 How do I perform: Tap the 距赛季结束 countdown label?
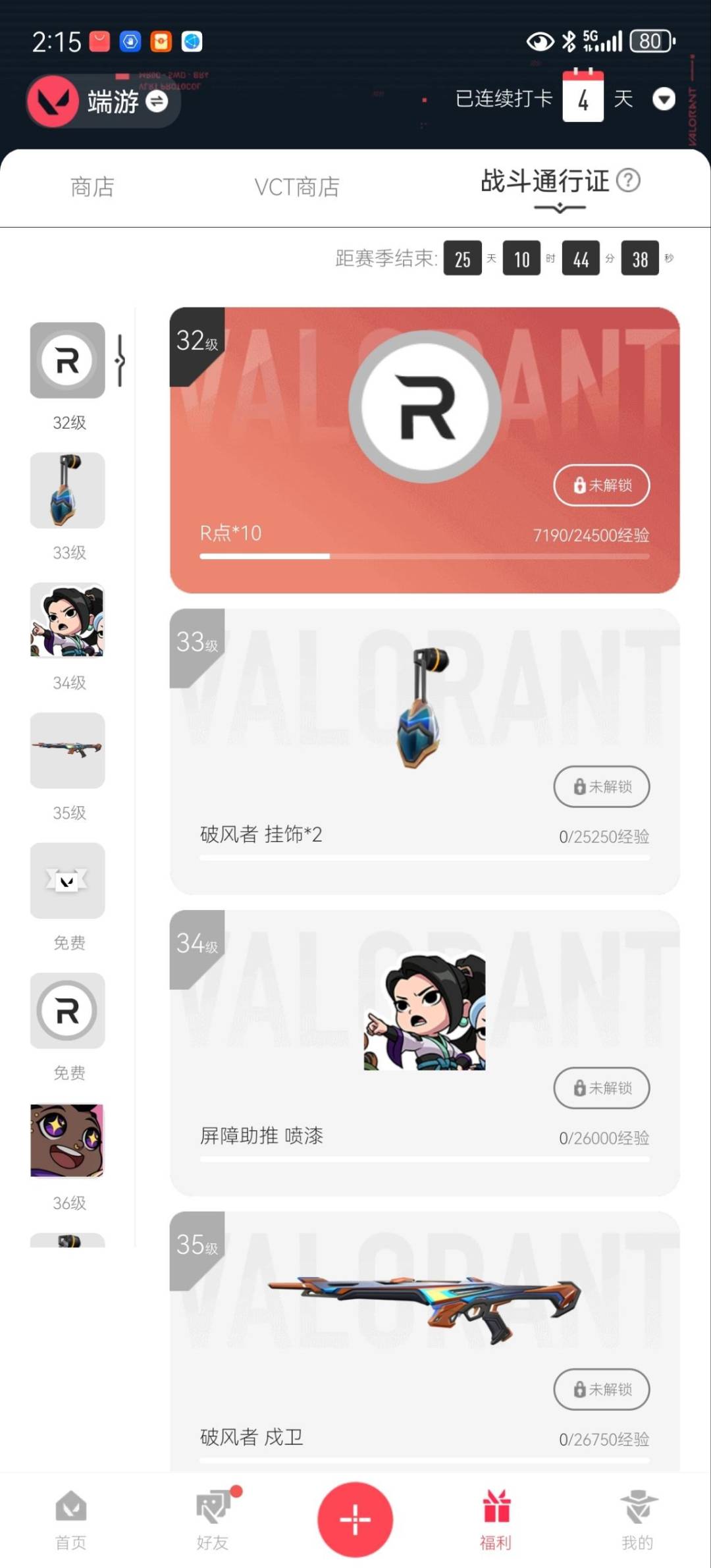pyautogui.click(x=385, y=259)
